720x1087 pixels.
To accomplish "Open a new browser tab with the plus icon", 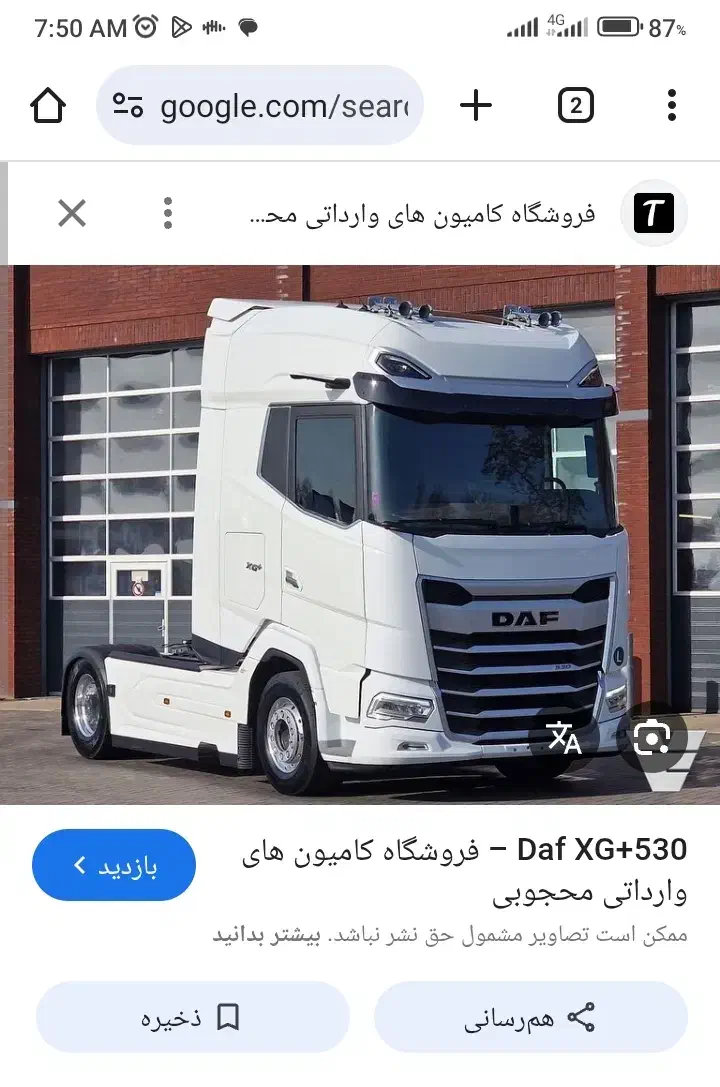I will coord(476,105).
